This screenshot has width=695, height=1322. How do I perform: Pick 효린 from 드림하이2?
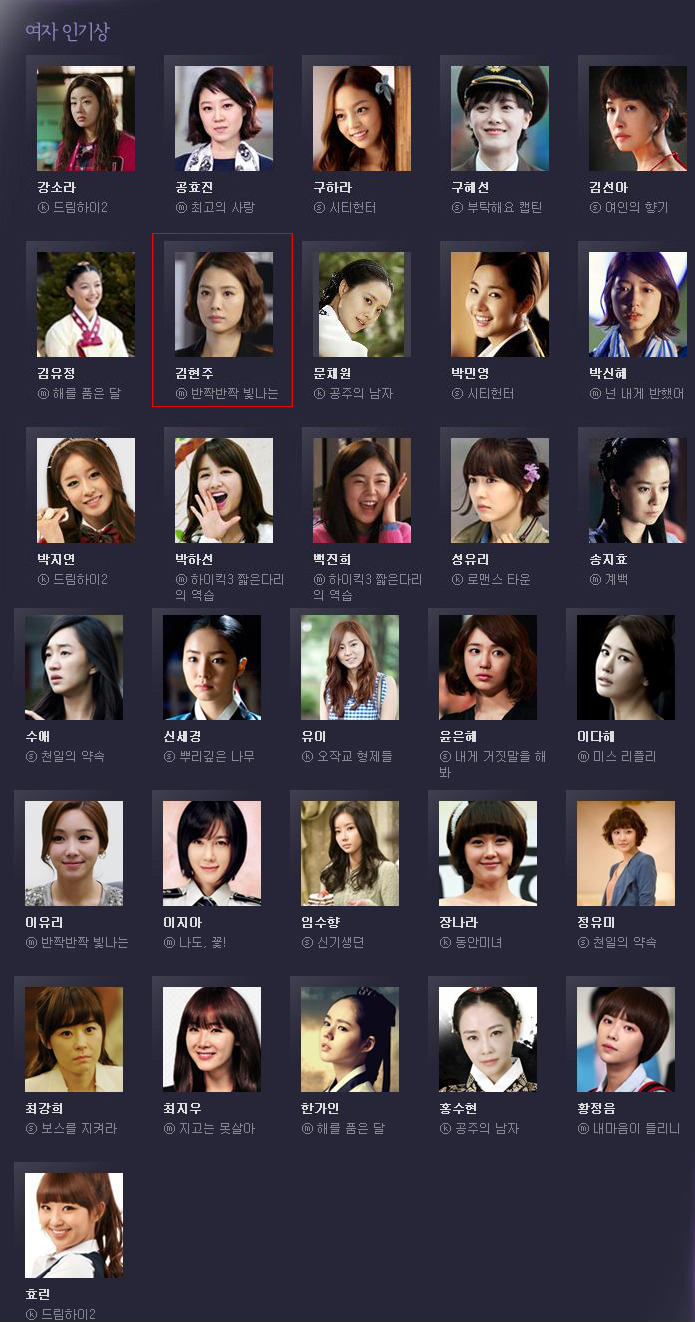point(73,1225)
